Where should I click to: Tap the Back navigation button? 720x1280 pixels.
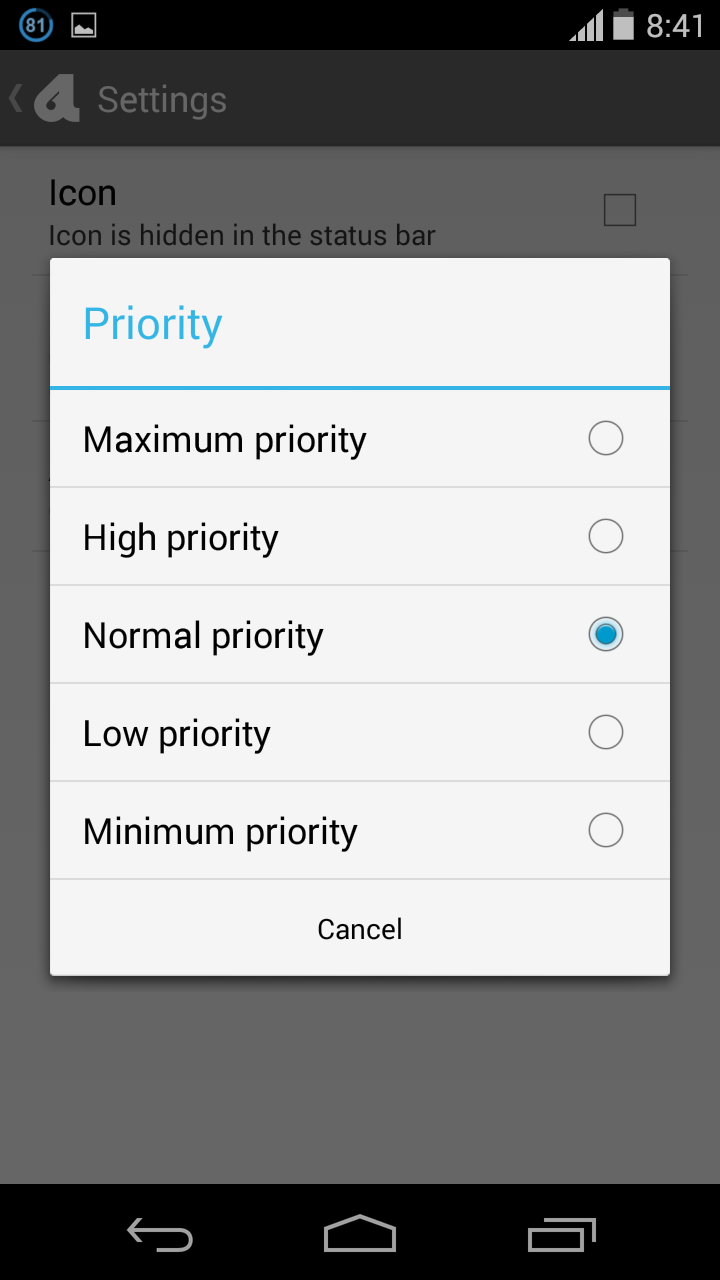159,1236
